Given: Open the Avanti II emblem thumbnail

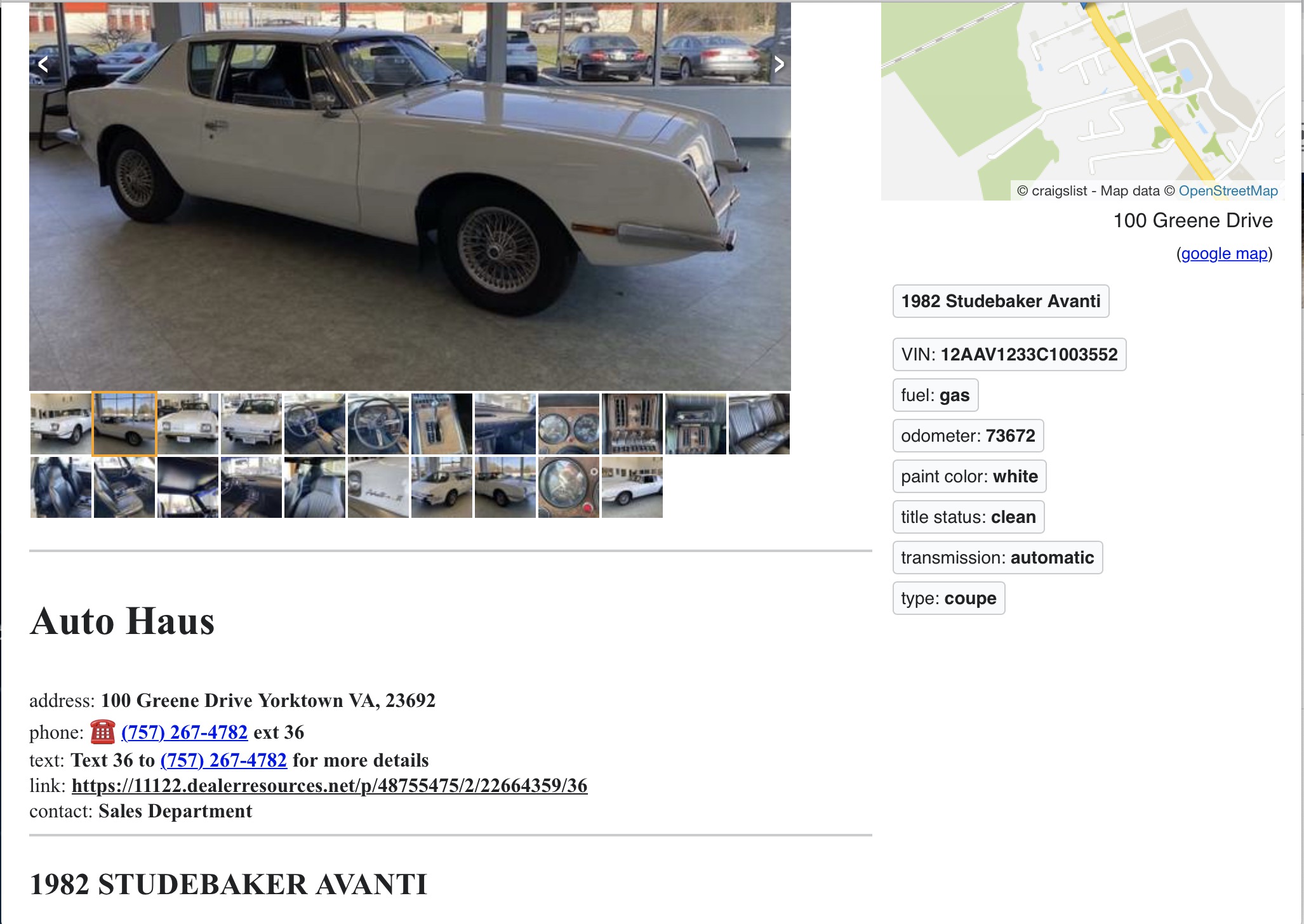Looking at the screenshot, I should [x=378, y=487].
